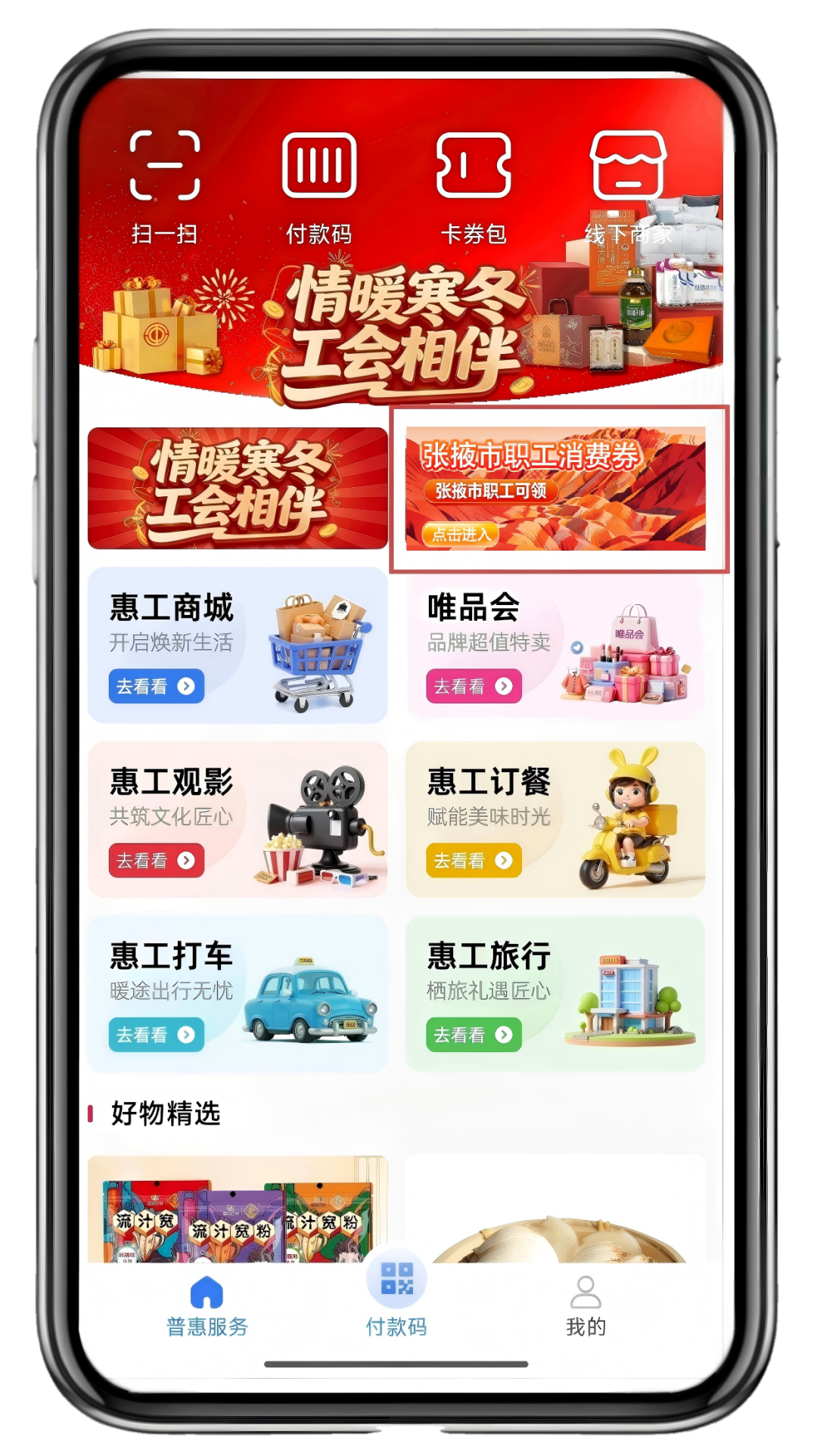Open the 付款码 icon at the top
817x1456 pixels.
(319, 186)
